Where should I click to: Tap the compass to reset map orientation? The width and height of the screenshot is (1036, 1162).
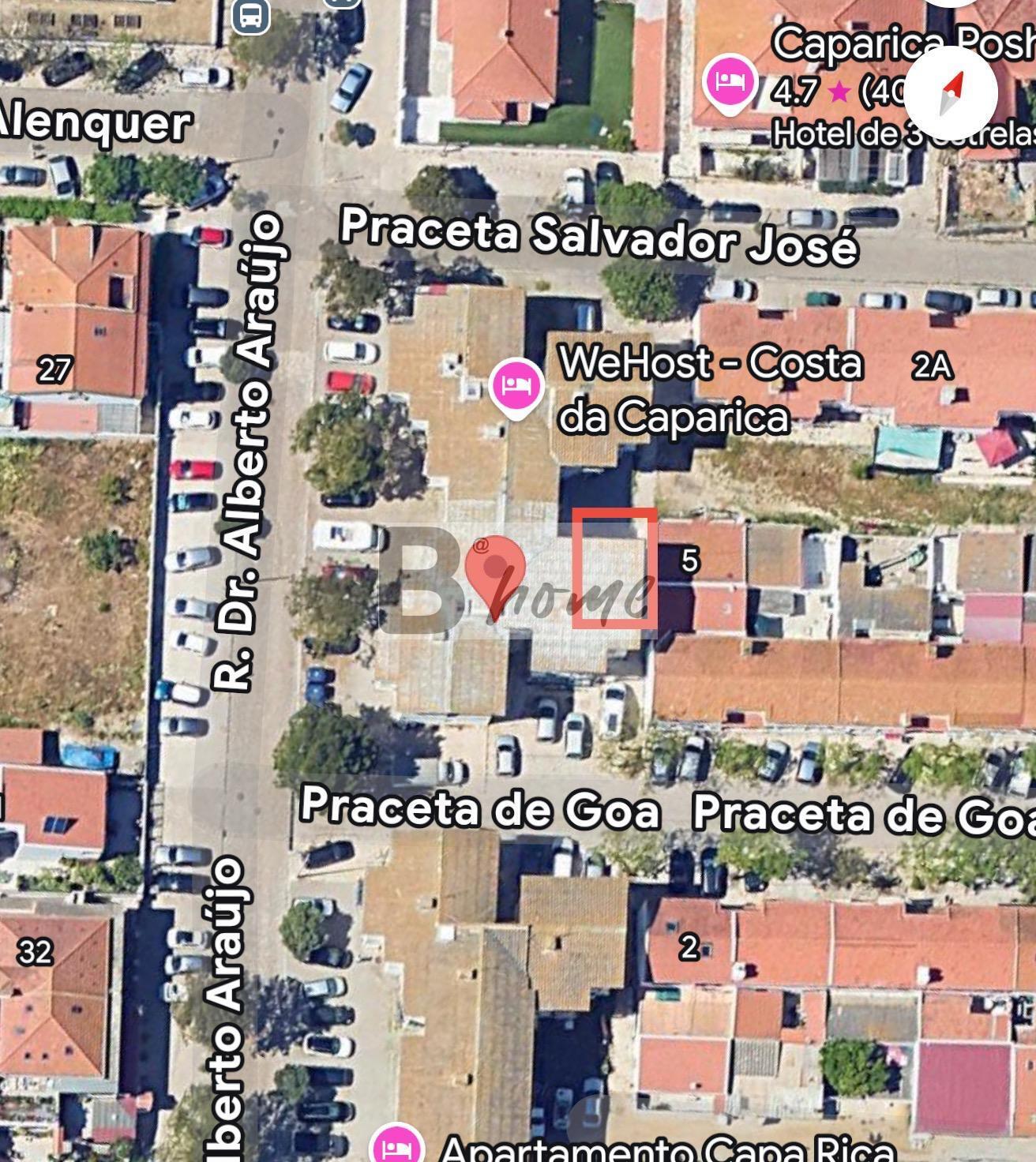tap(952, 93)
